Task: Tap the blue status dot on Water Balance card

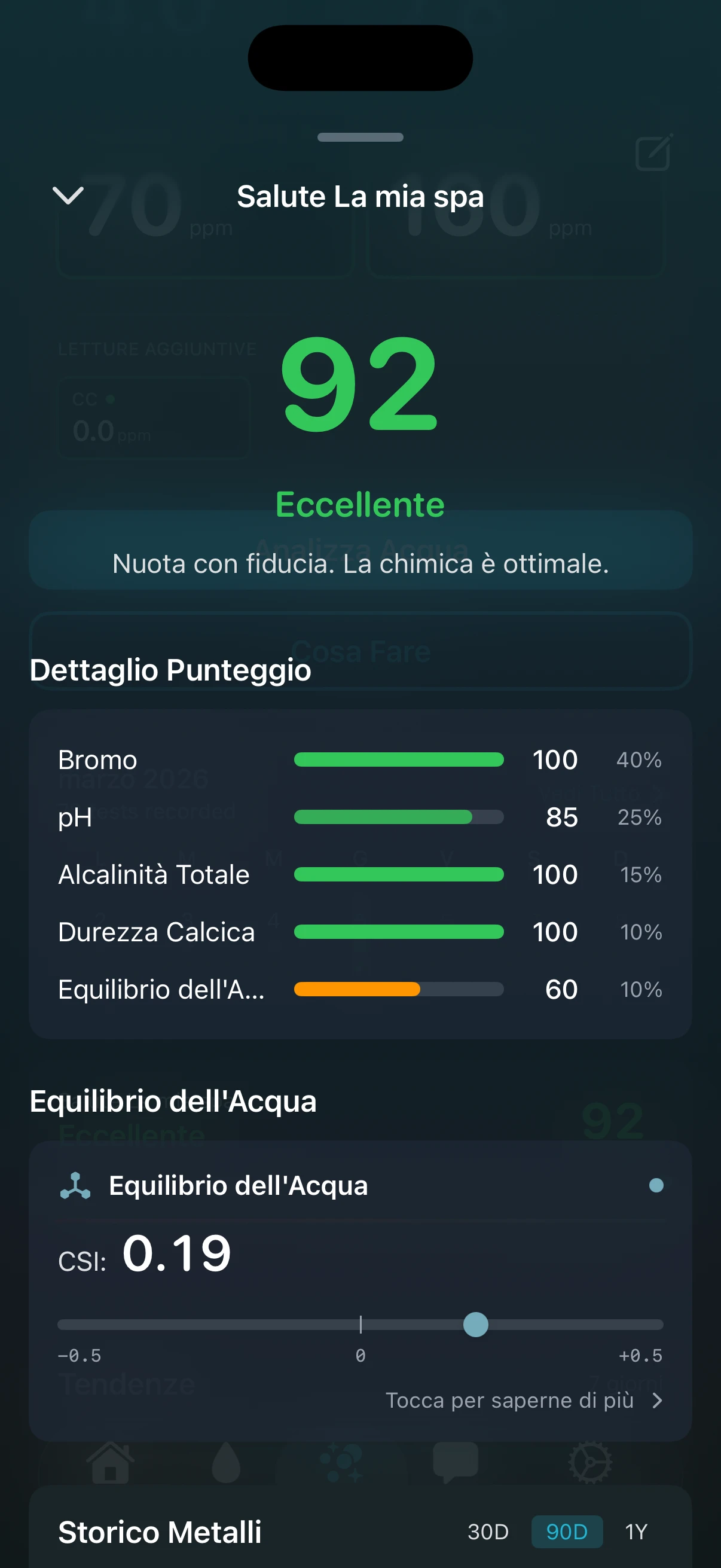Action: coord(656,1185)
